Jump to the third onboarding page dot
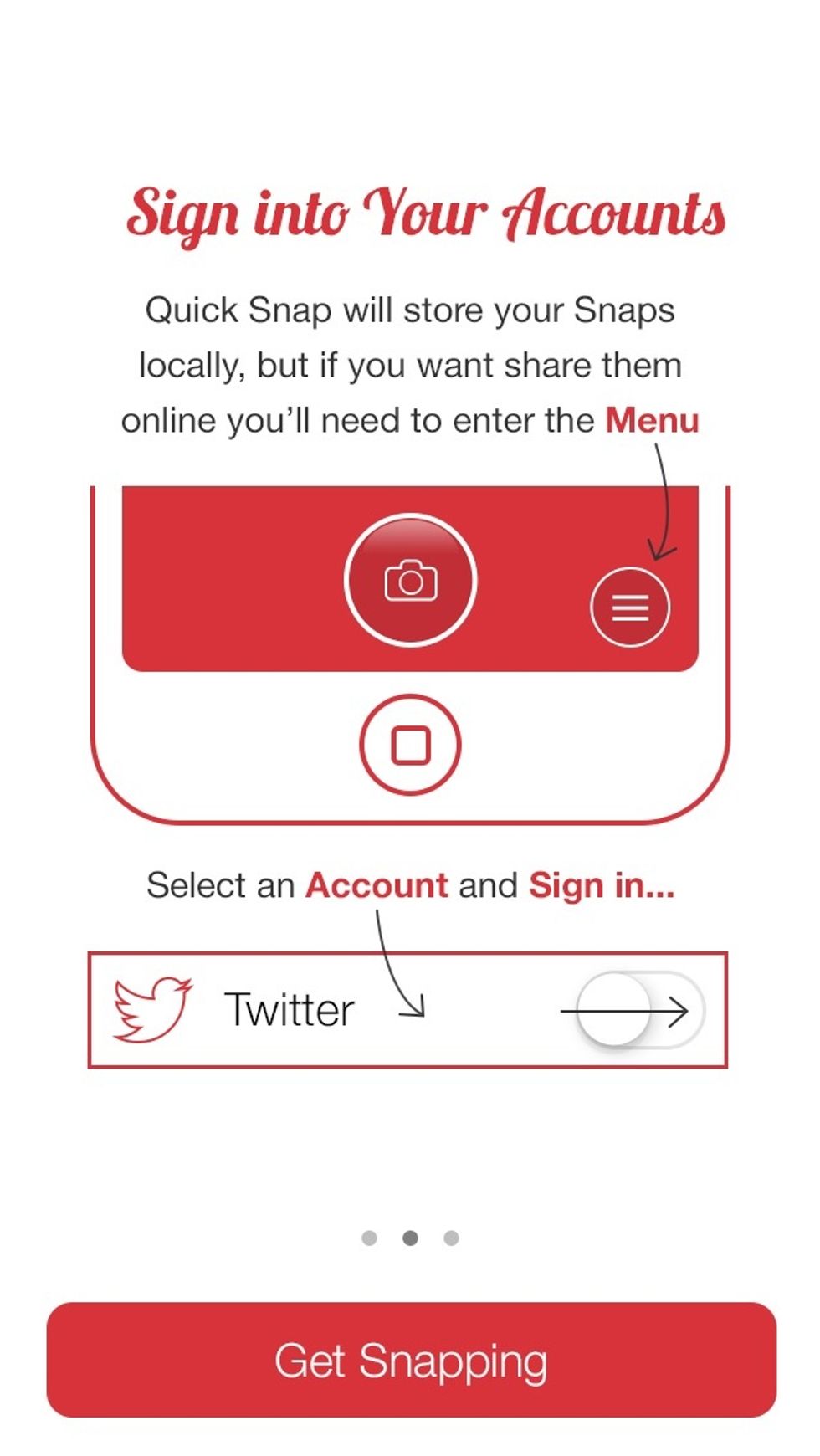 (451, 1239)
